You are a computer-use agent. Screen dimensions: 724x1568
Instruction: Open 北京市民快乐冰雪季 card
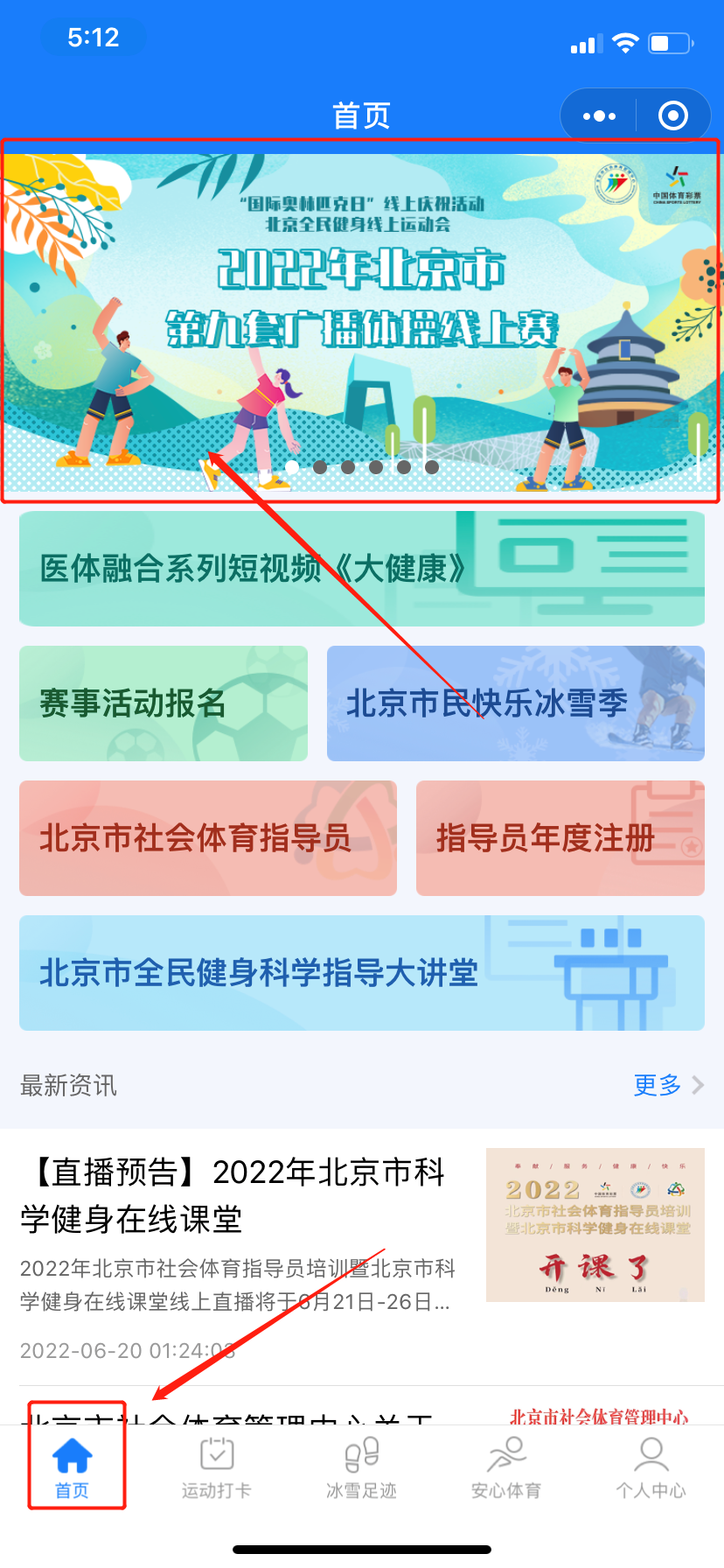[515, 703]
